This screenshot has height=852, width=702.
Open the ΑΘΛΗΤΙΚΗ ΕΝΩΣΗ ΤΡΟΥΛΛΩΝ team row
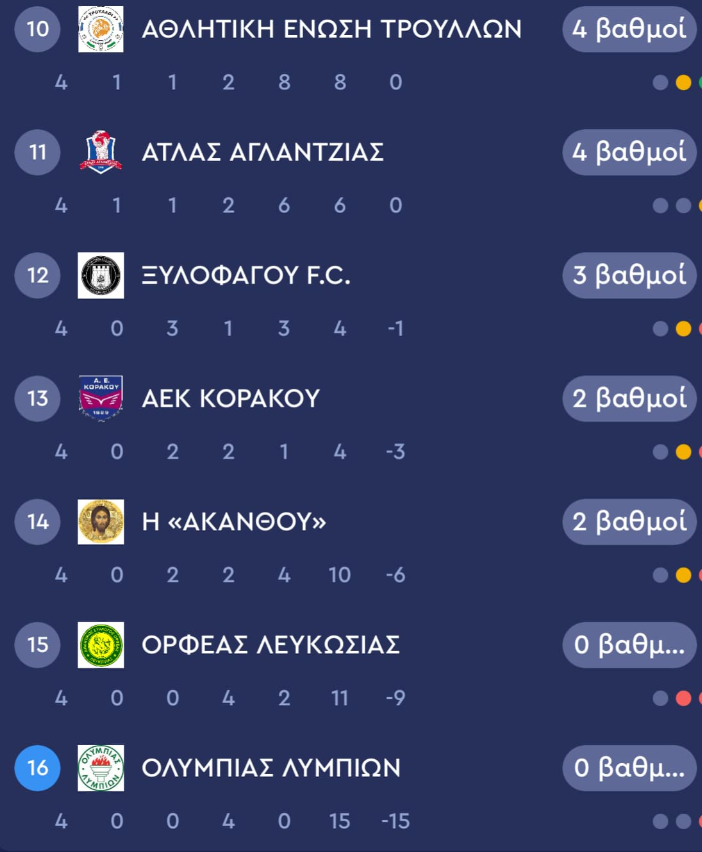(331, 29)
